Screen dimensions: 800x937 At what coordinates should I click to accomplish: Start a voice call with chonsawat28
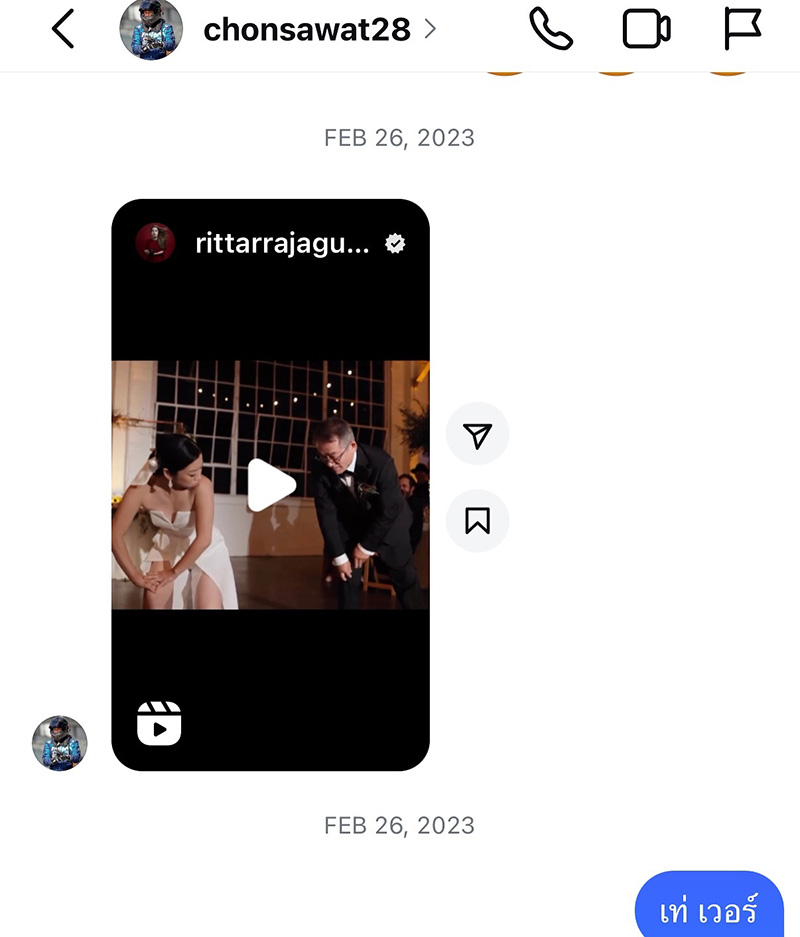550,30
